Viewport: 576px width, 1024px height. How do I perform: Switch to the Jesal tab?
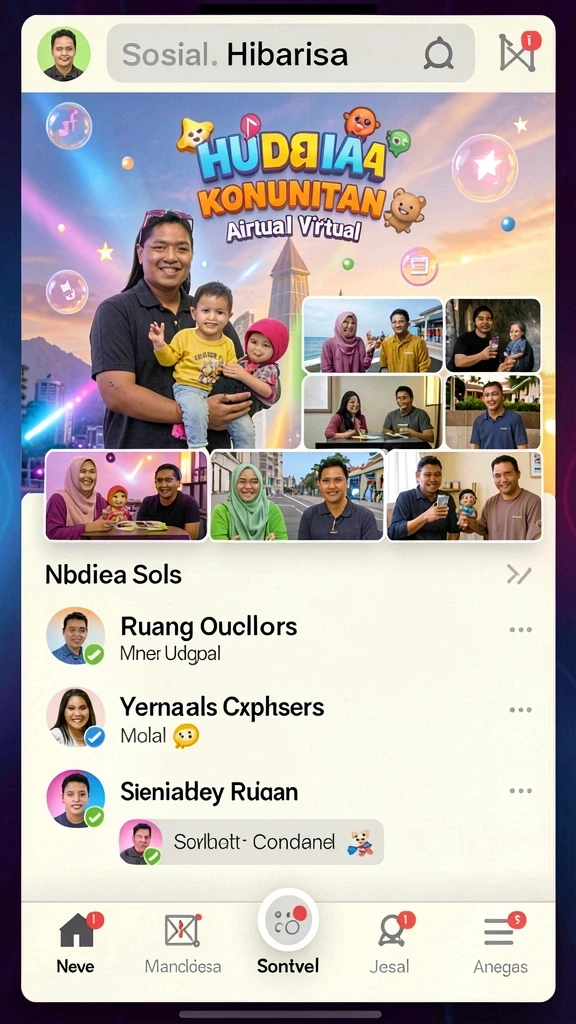tap(391, 942)
